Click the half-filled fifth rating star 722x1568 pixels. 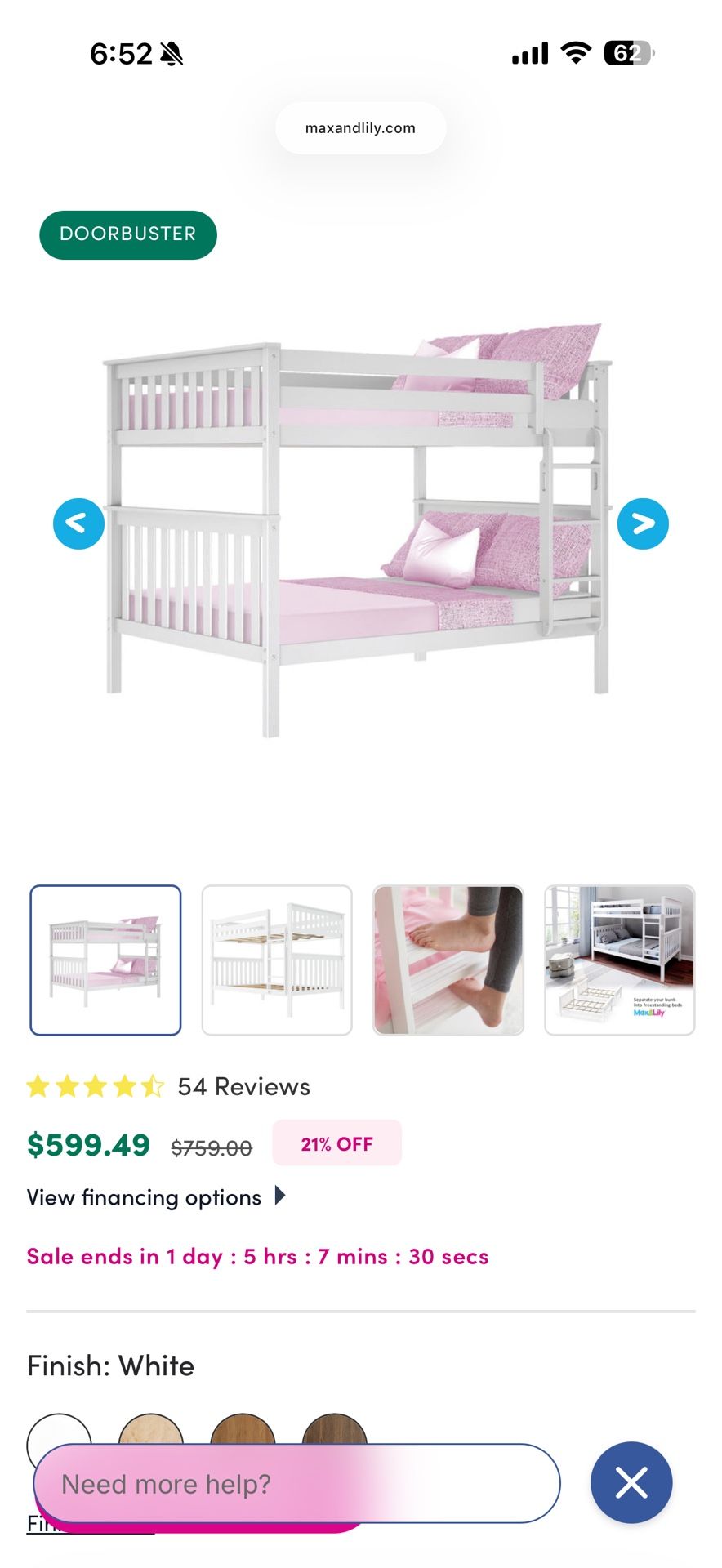pyautogui.click(x=151, y=1085)
